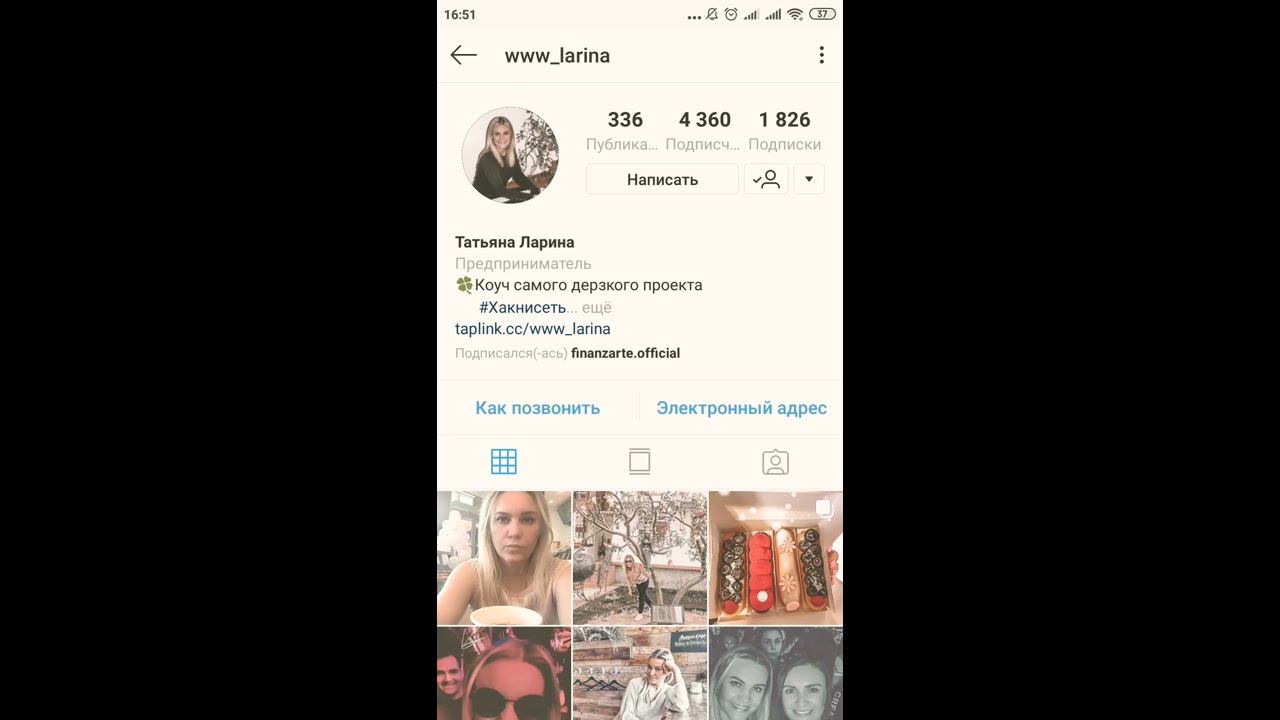
Task: Open the taplink.cc/www_larina link
Action: [532, 329]
